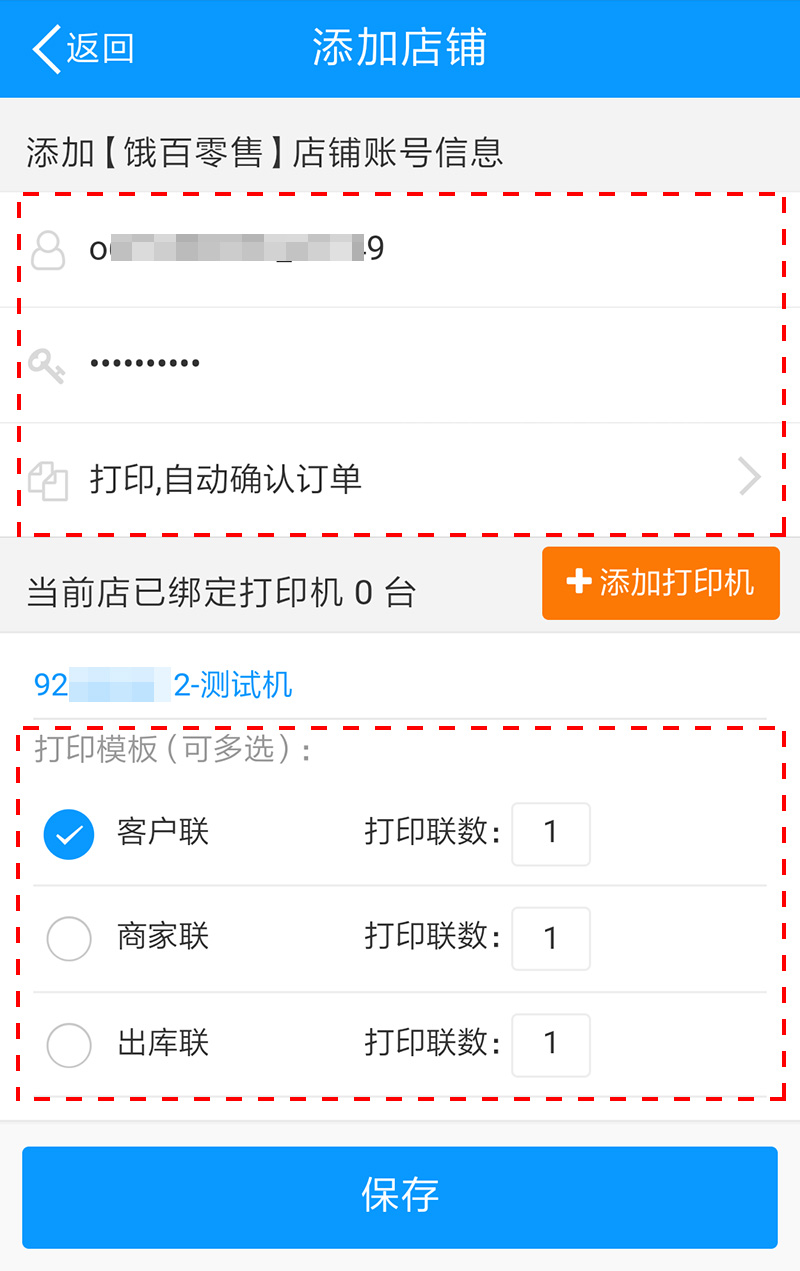The height and width of the screenshot is (1271, 800).
Task: Select the 商家联 print template
Action: 69,939
